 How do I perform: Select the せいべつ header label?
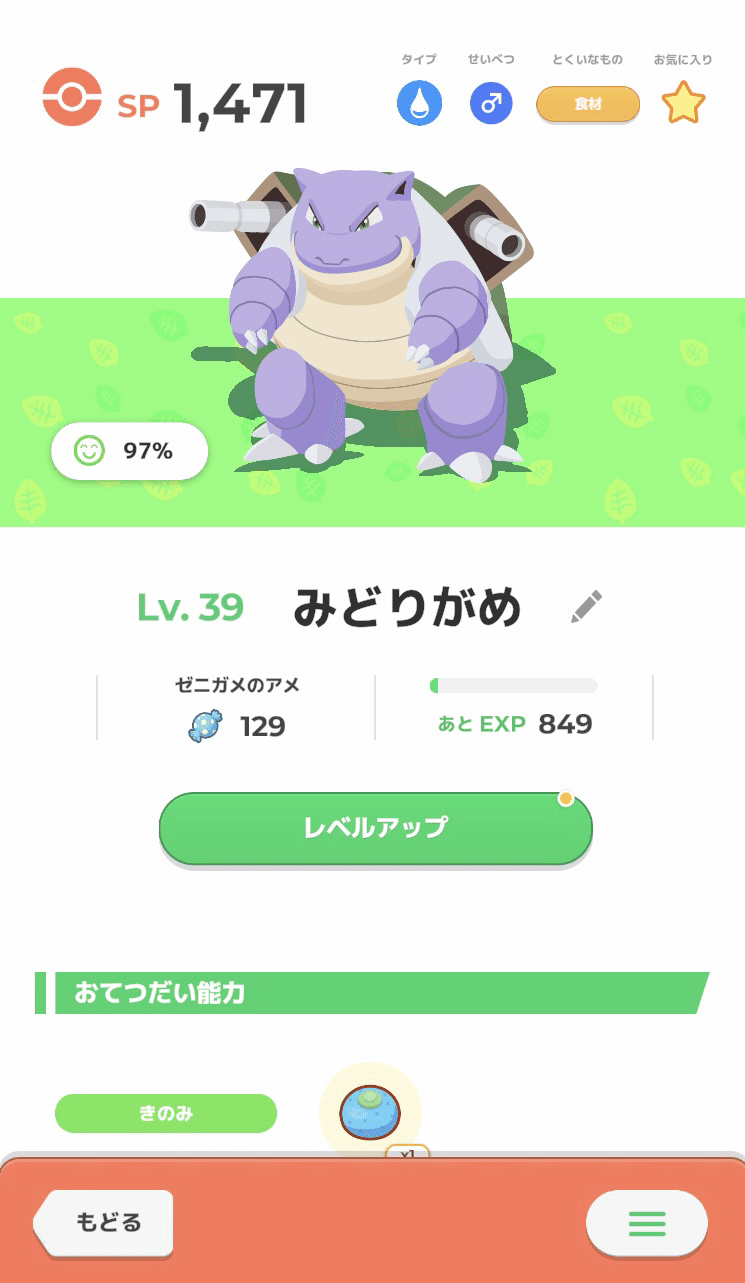[489, 59]
